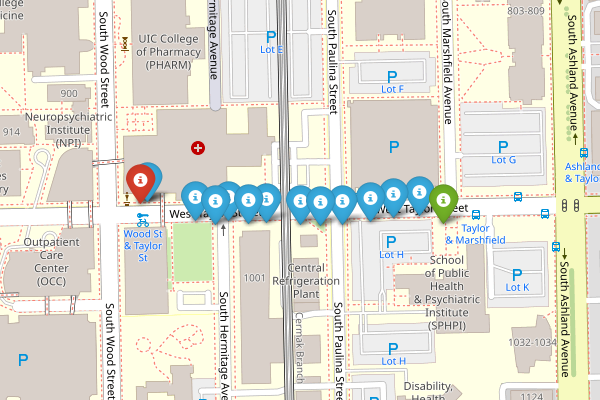This screenshot has width=600, height=400.
Task: Tap the red location marker
Action: point(140,180)
